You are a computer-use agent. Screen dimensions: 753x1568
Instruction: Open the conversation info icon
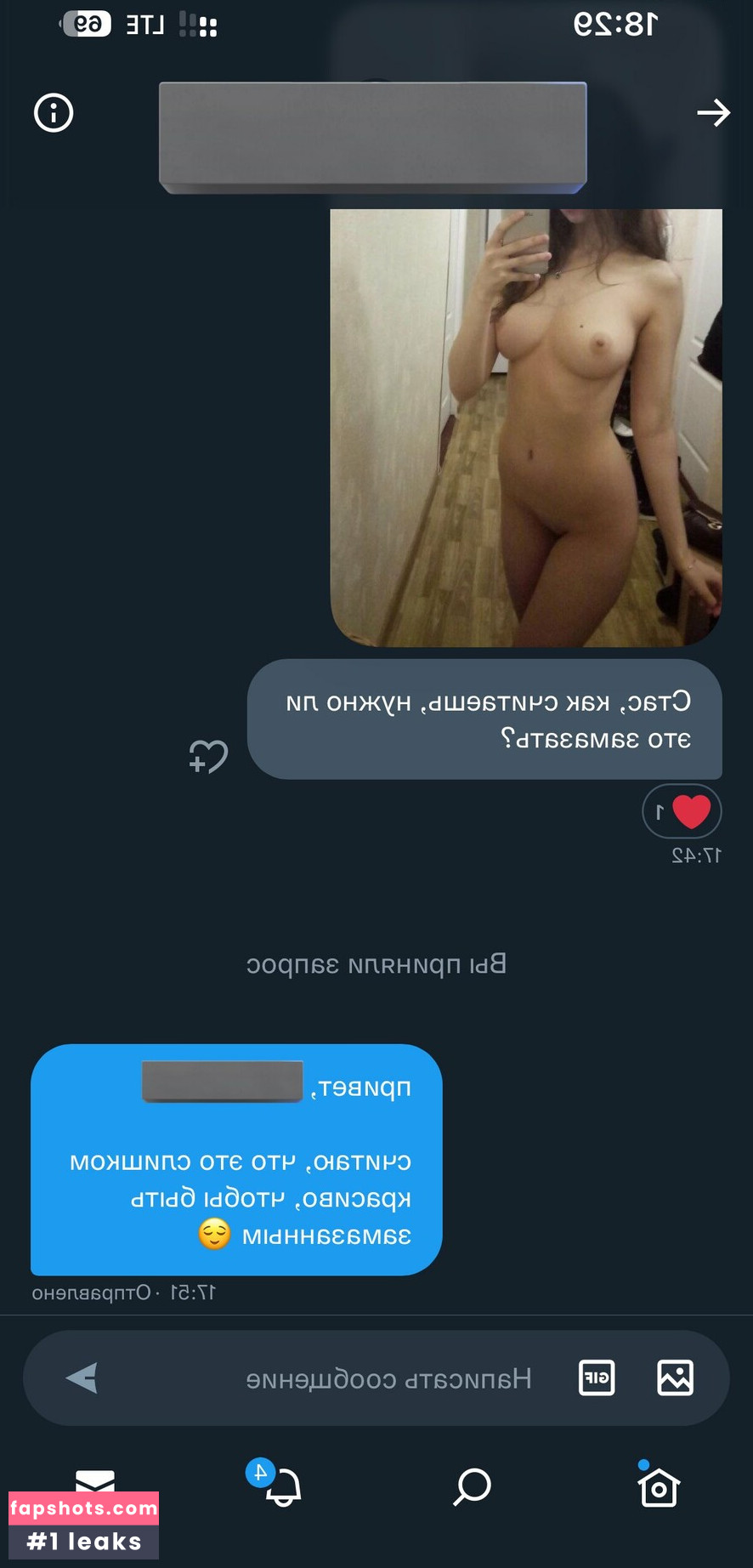point(54,112)
